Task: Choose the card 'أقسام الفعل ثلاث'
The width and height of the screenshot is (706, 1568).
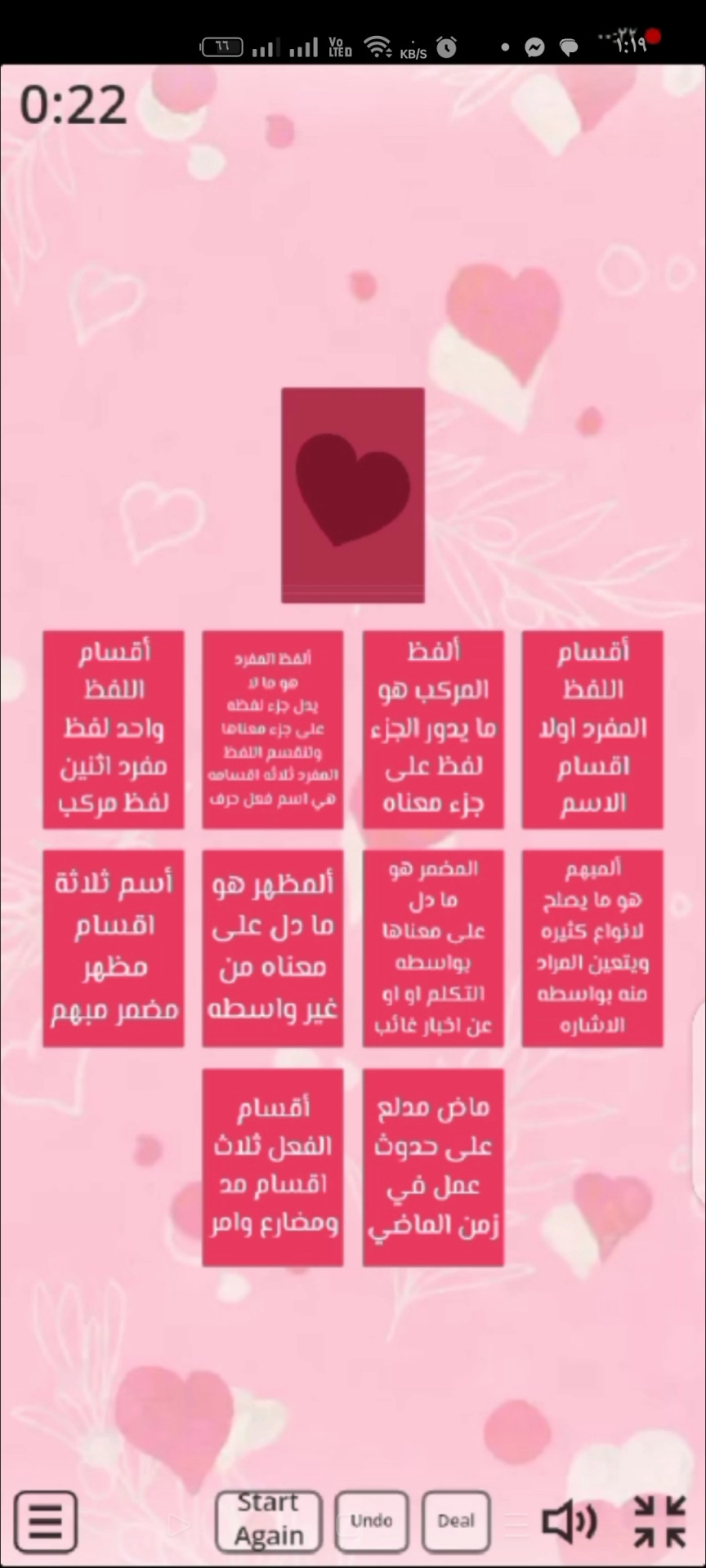Action: click(x=273, y=1167)
